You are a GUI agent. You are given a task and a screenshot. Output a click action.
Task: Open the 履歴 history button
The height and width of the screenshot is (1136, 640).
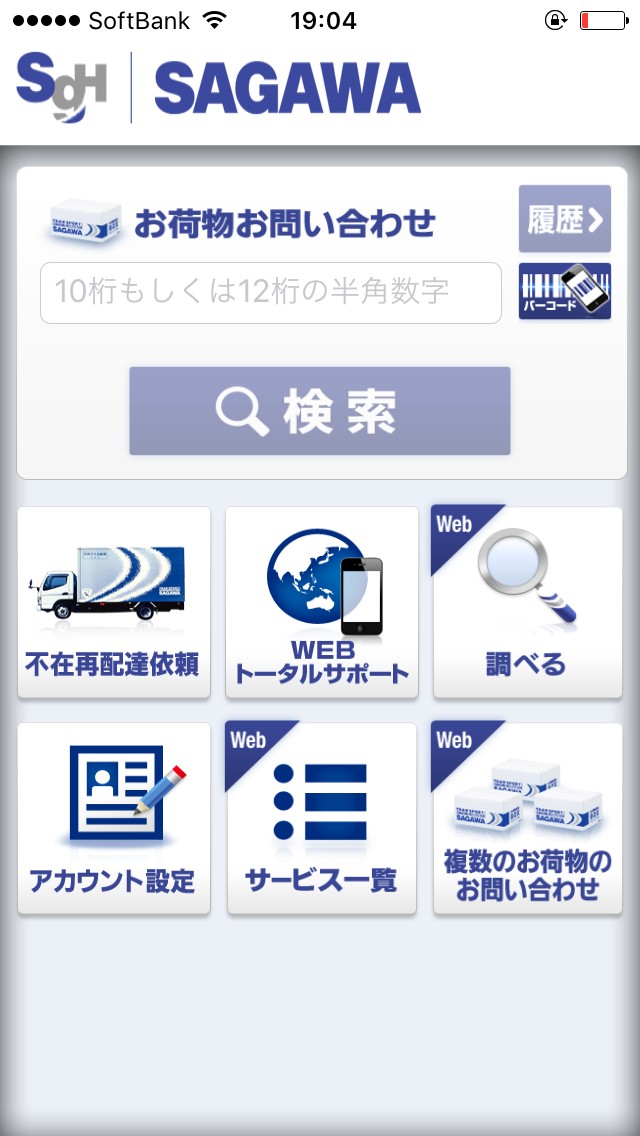(564, 219)
